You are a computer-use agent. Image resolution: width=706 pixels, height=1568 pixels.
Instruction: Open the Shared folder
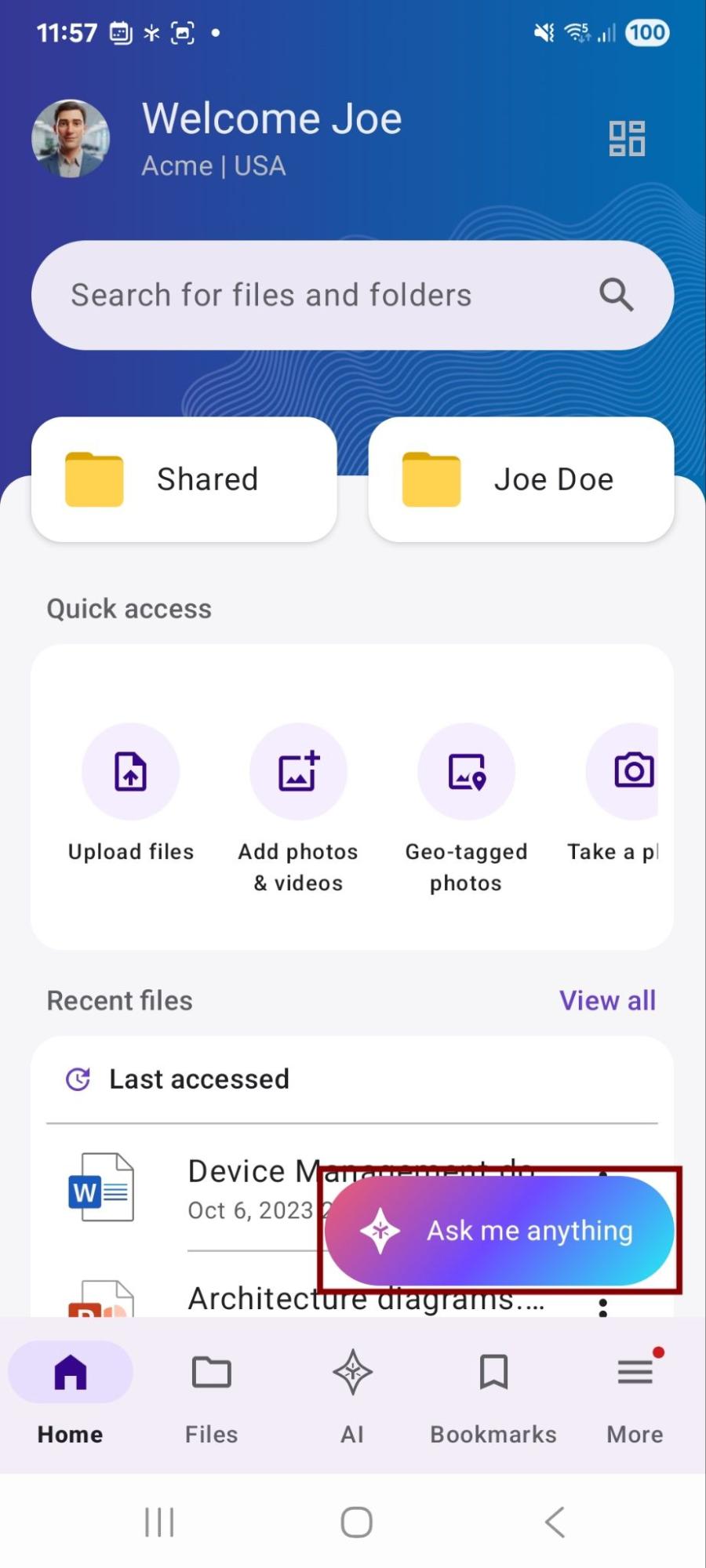184,479
